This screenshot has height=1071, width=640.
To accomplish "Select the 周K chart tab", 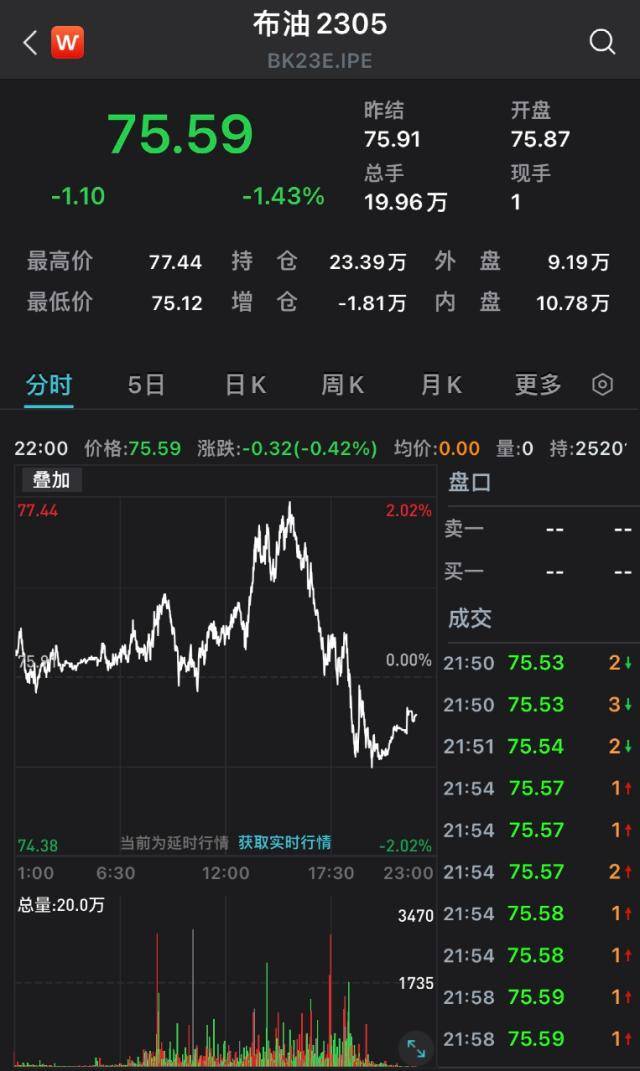I will point(343,385).
